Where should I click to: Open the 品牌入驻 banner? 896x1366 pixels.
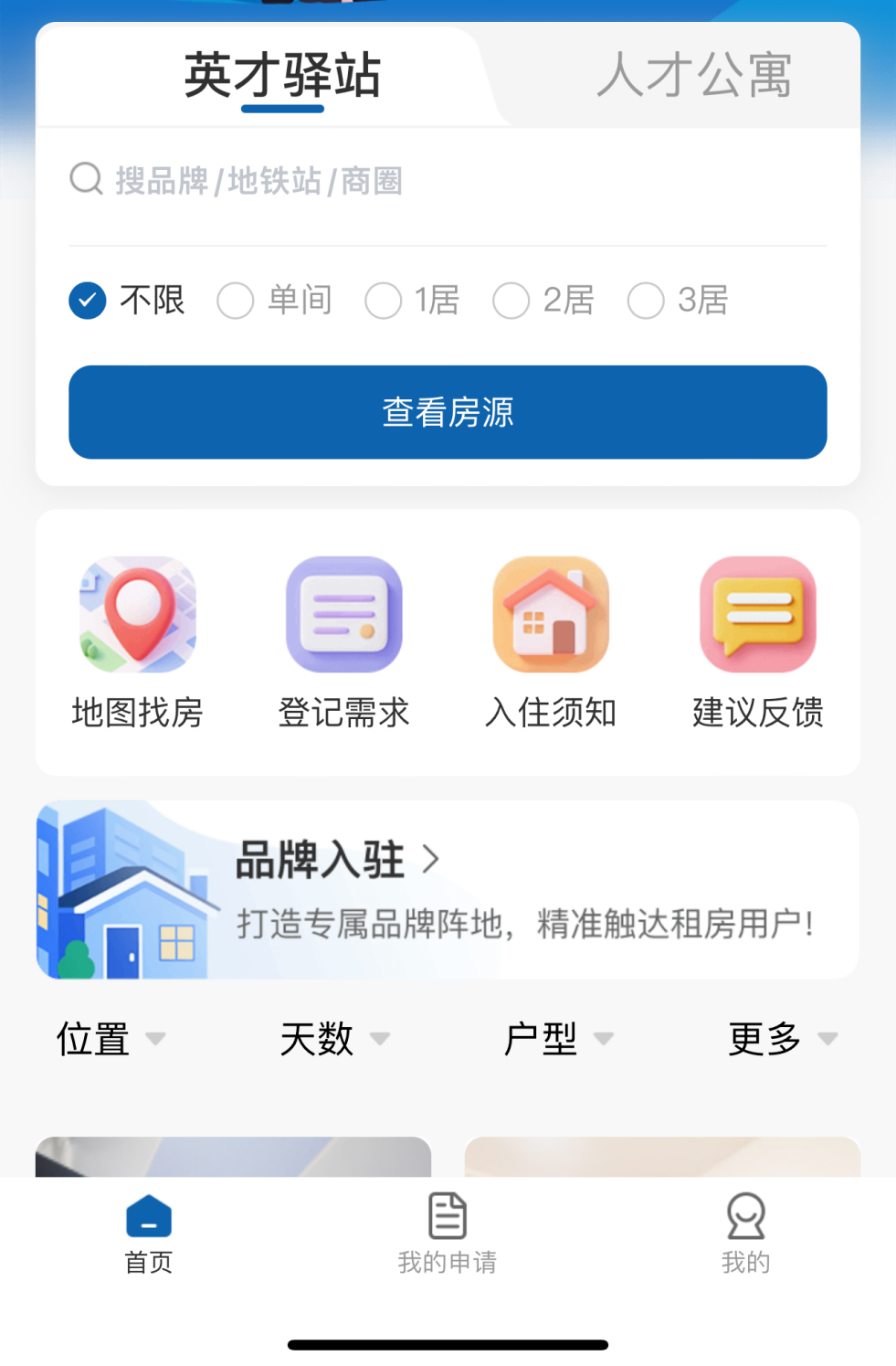pyautogui.click(x=448, y=890)
